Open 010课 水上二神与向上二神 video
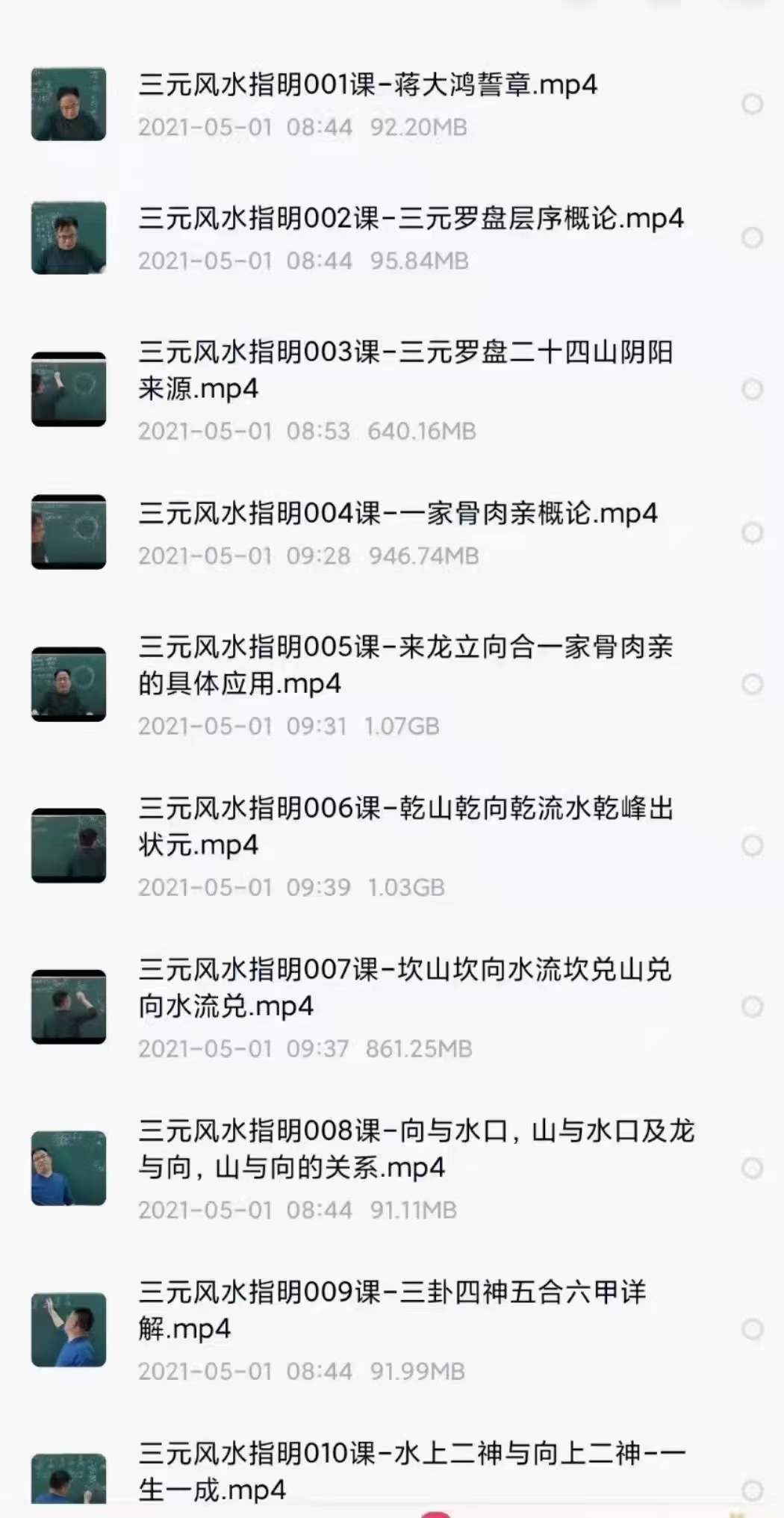This screenshot has width=784, height=1518. pyautogui.click(x=411, y=1469)
